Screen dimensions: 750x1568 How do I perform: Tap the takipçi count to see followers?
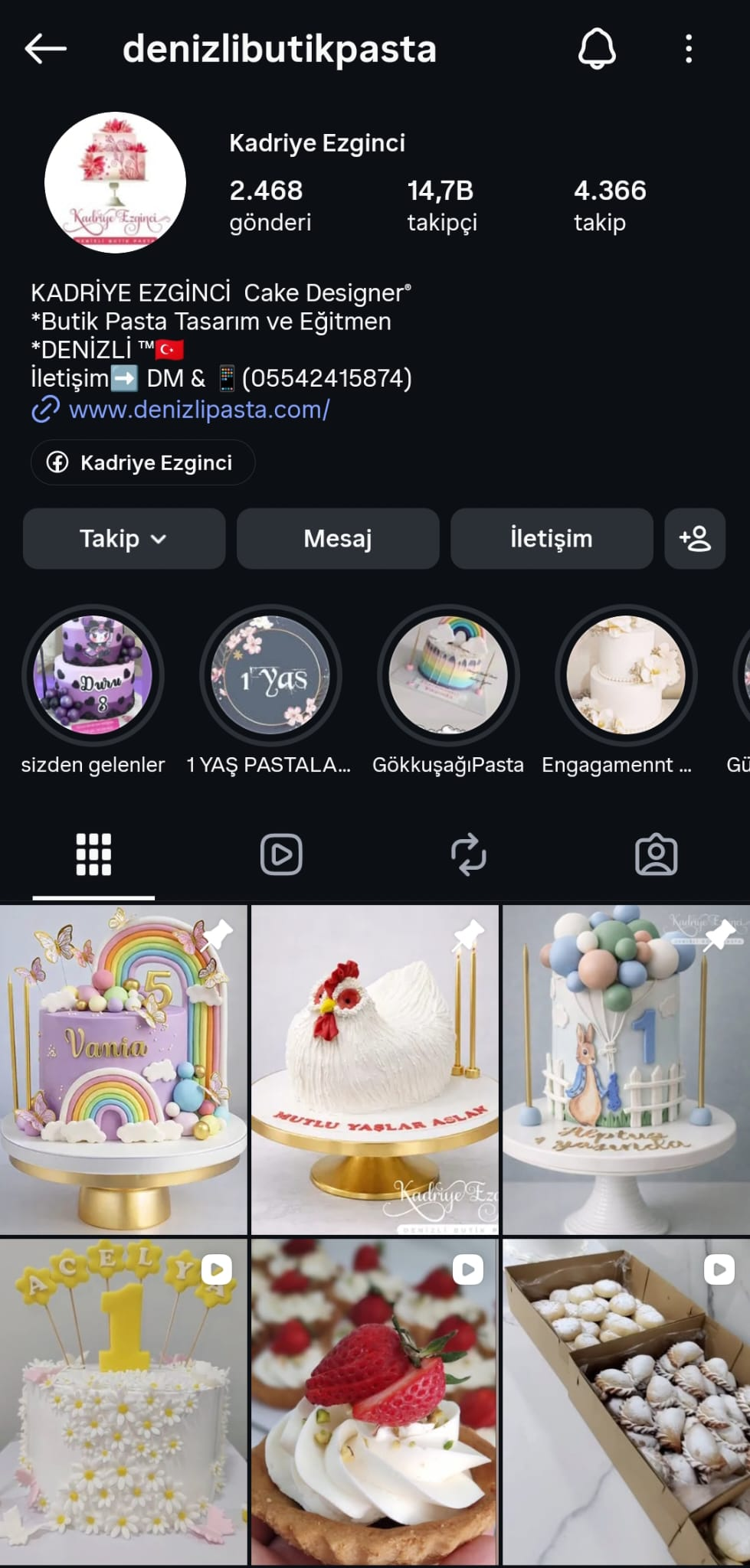[x=442, y=205]
